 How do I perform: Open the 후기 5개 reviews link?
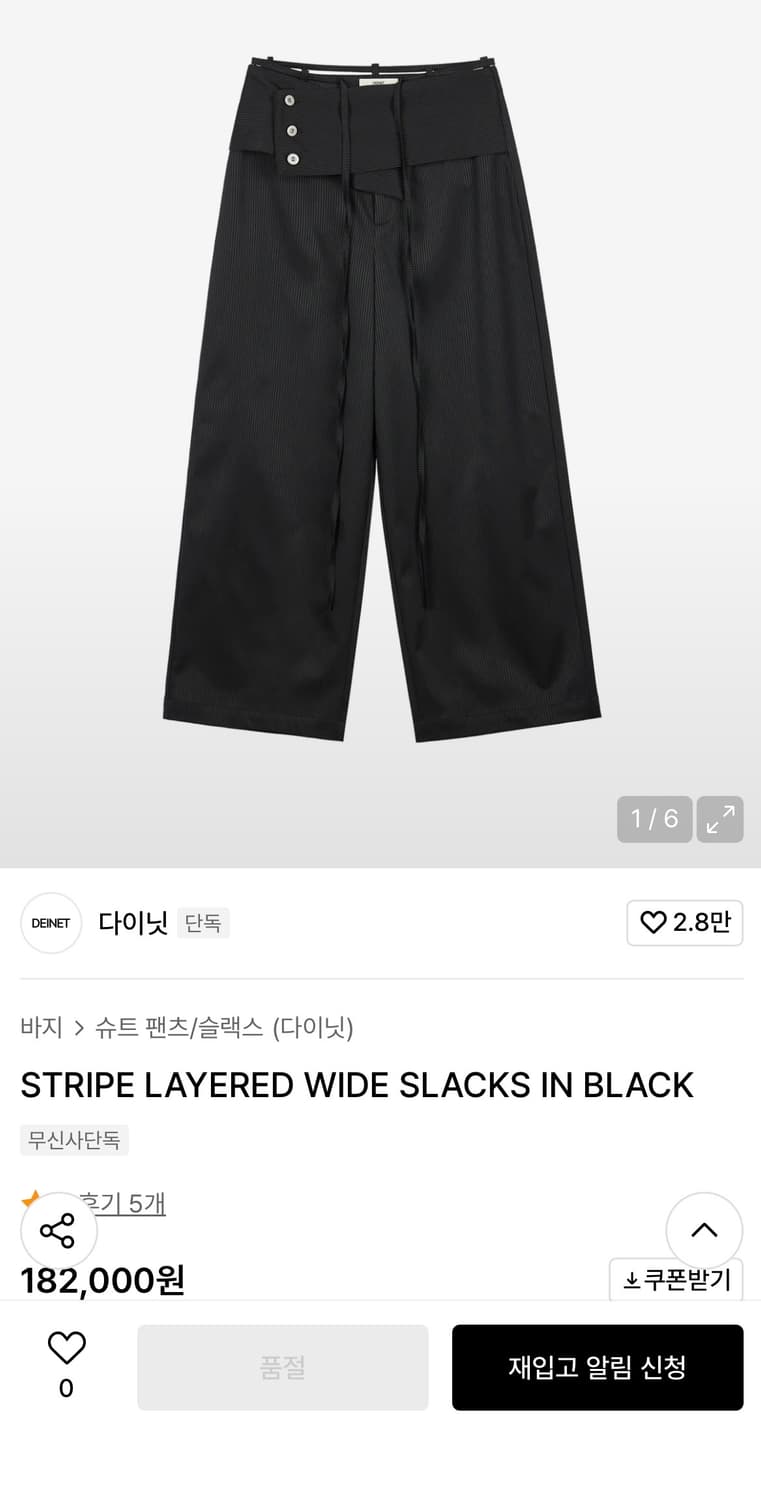(123, 1204)
